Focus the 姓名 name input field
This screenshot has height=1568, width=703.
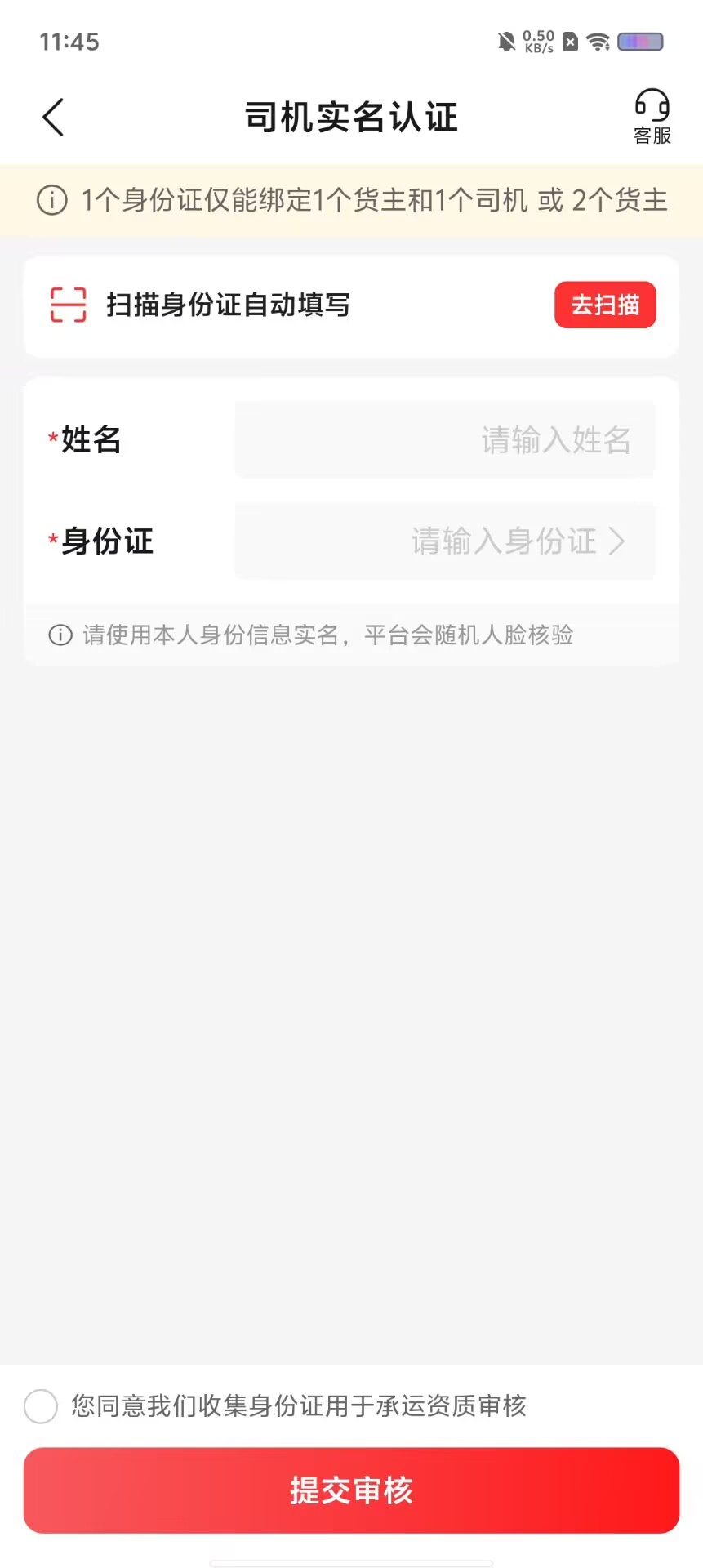[x=445, y=440]
